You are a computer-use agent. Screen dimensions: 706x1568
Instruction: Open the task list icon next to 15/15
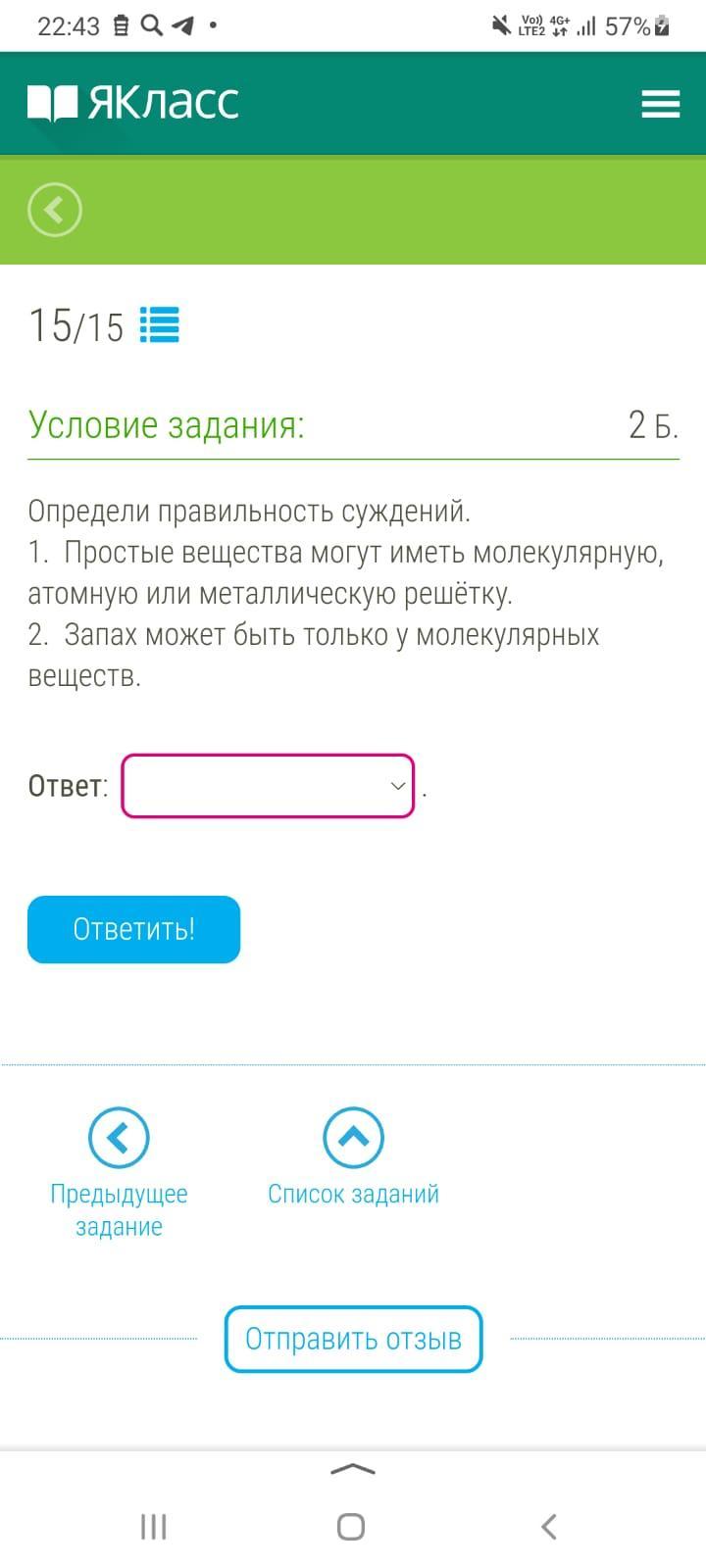(x=159, y=324)
